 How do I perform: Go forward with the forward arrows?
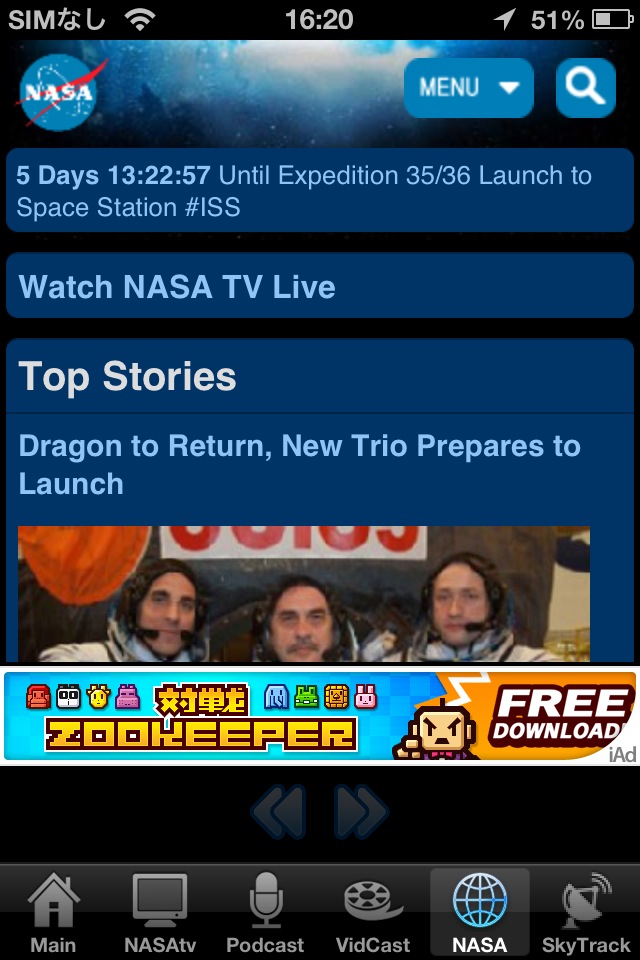click(360, 812)
